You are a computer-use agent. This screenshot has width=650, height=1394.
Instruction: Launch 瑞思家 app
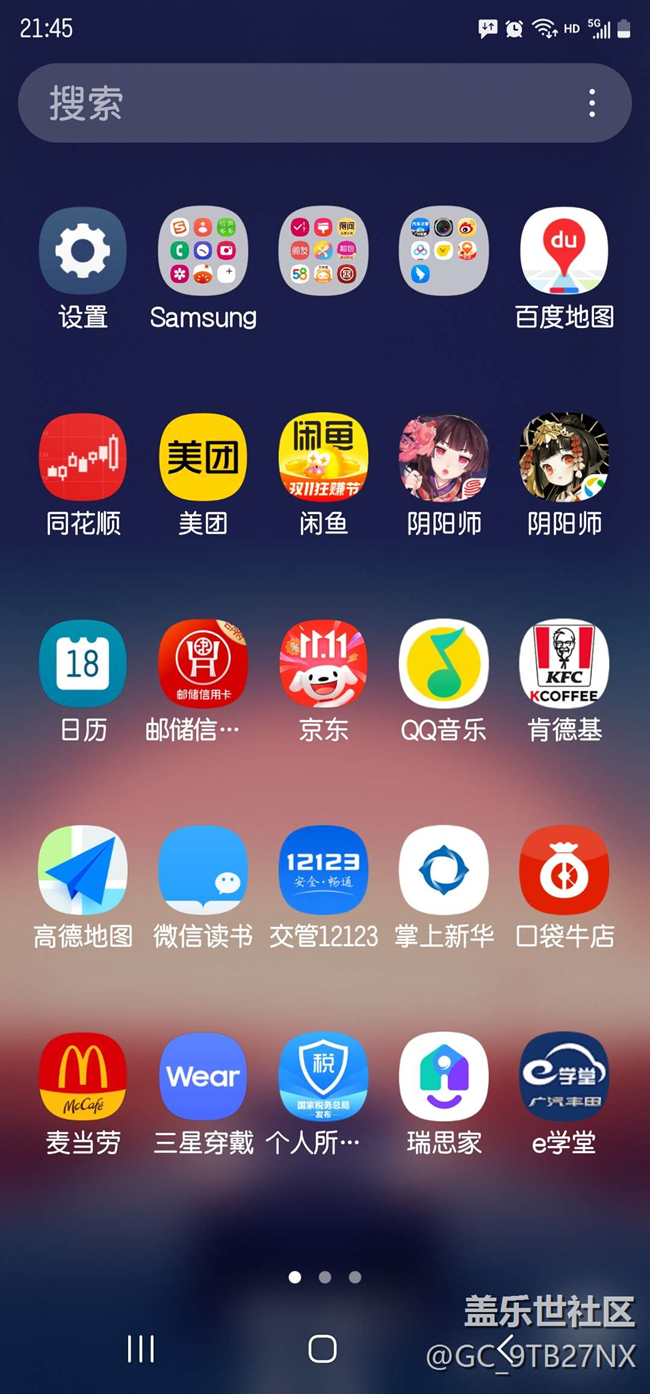(443, 1076)
